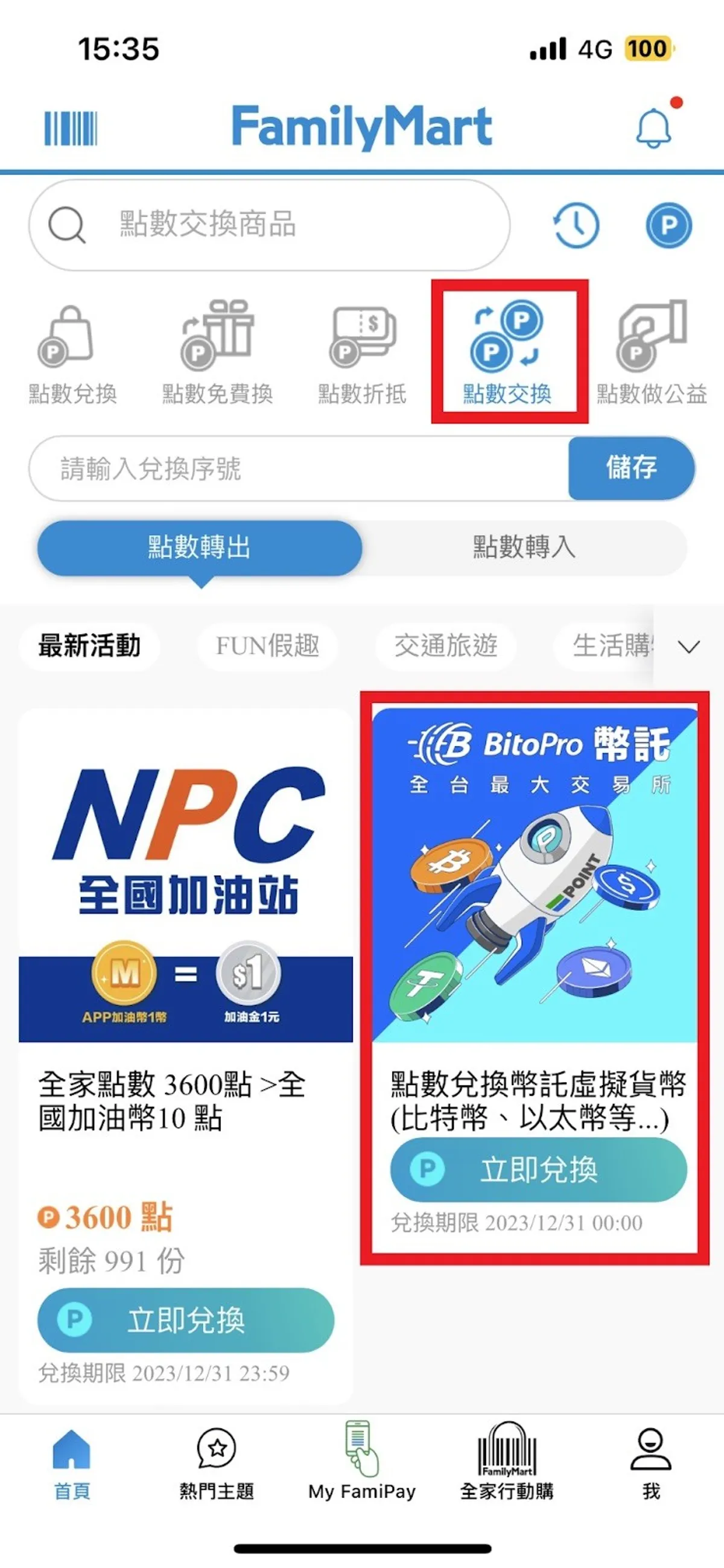Open the NPC 全國加油站 offer card

pos(186,913)
